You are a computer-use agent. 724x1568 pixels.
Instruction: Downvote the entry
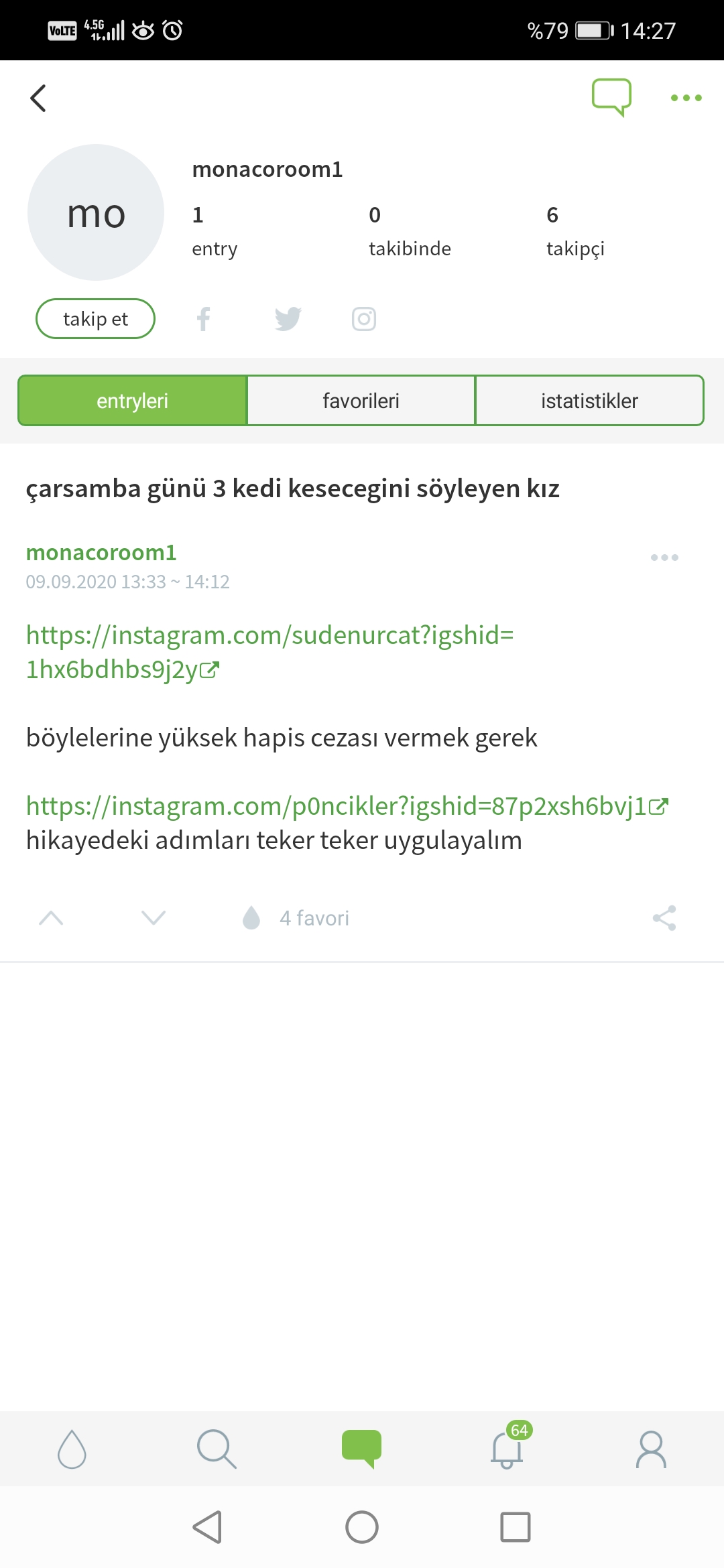tap(154, 918)
